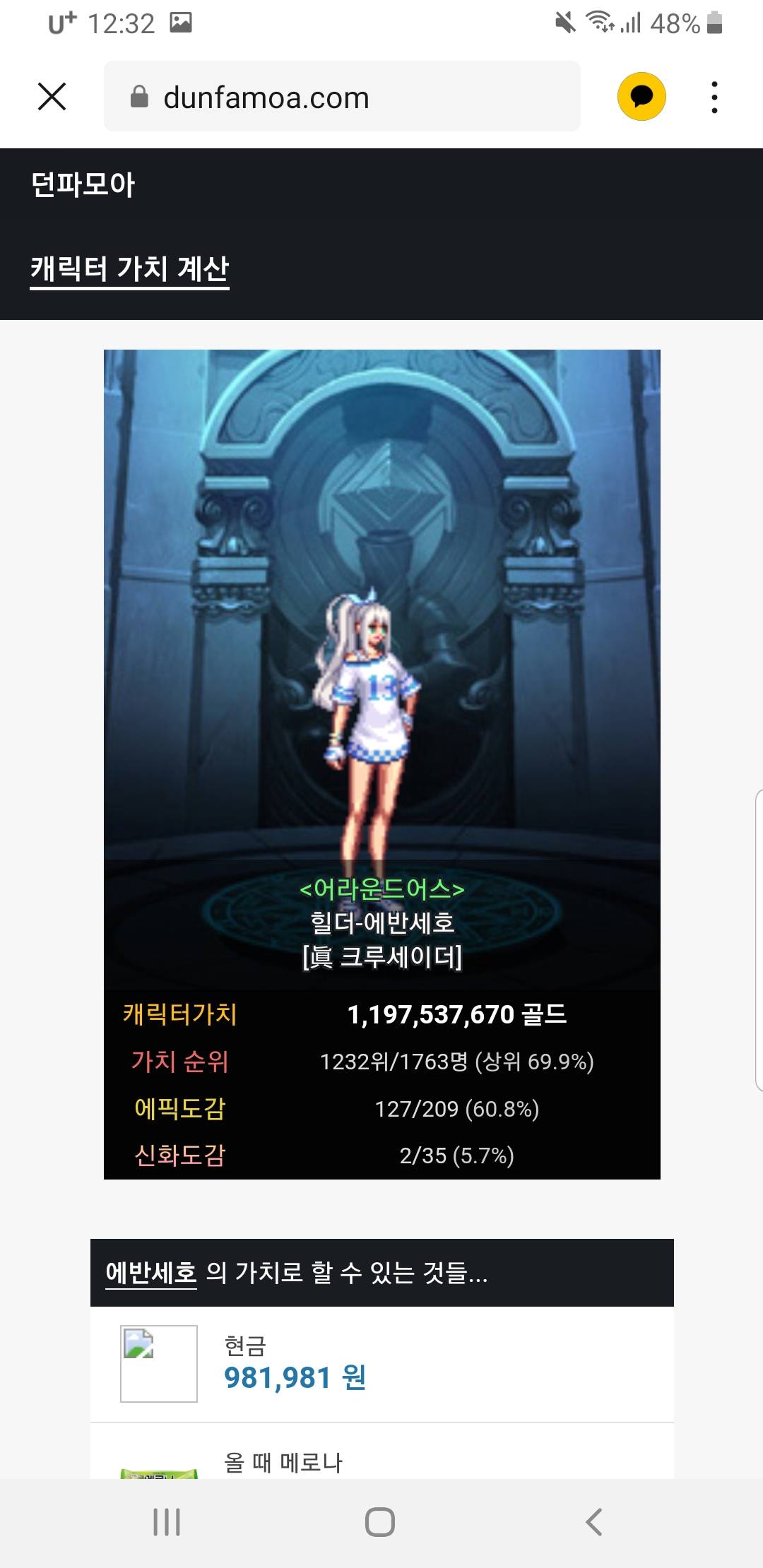Image resolution: width=763 pixels, height=1568 pixels.
Task: Open the browser overflow menu
Action: pyautogui.click(x=714, y=97)
